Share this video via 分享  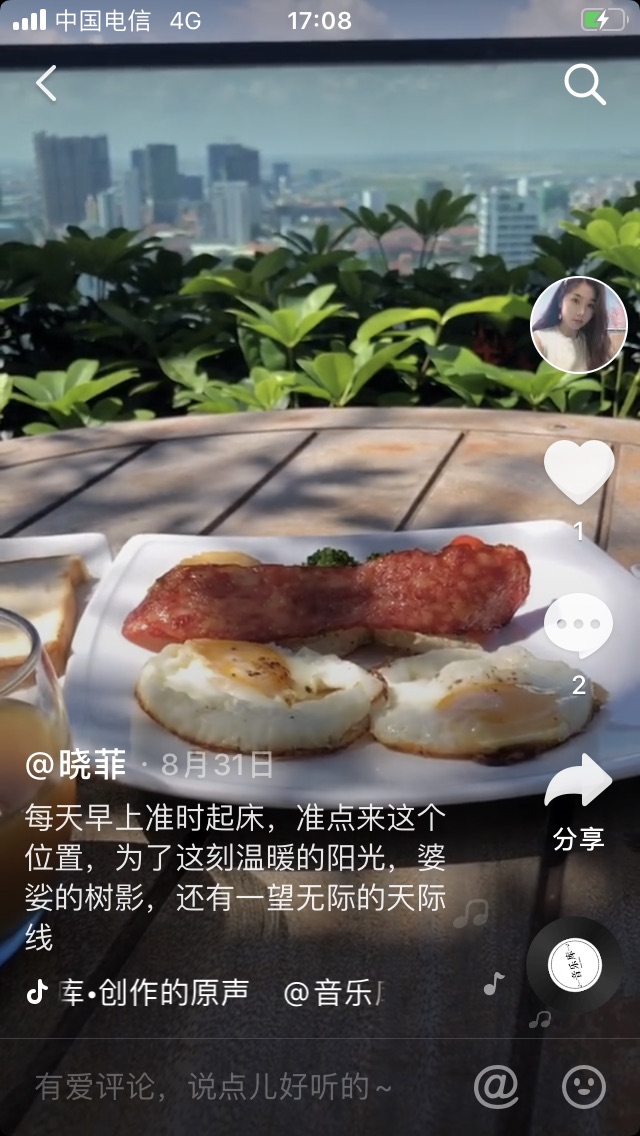click(578, 800)
